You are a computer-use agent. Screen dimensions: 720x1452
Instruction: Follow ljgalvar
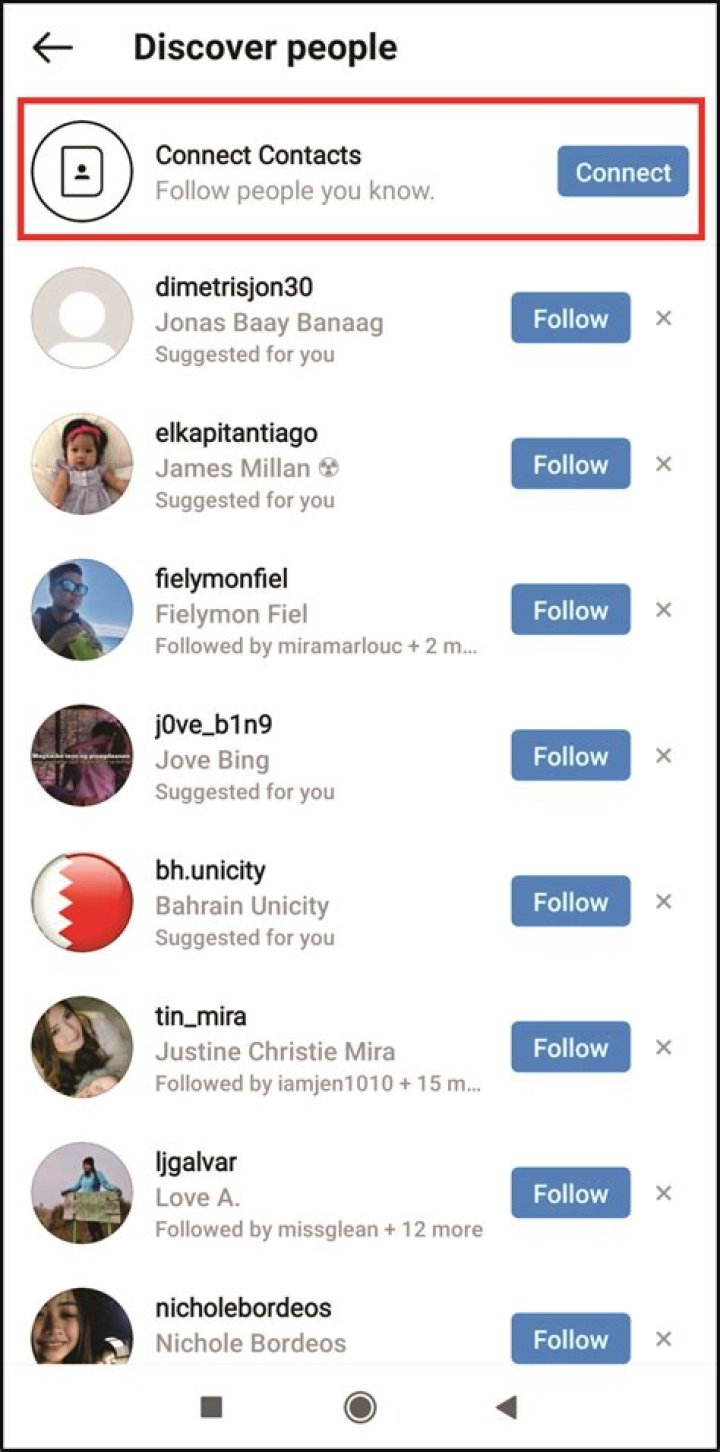click(x=570, y=1194)
